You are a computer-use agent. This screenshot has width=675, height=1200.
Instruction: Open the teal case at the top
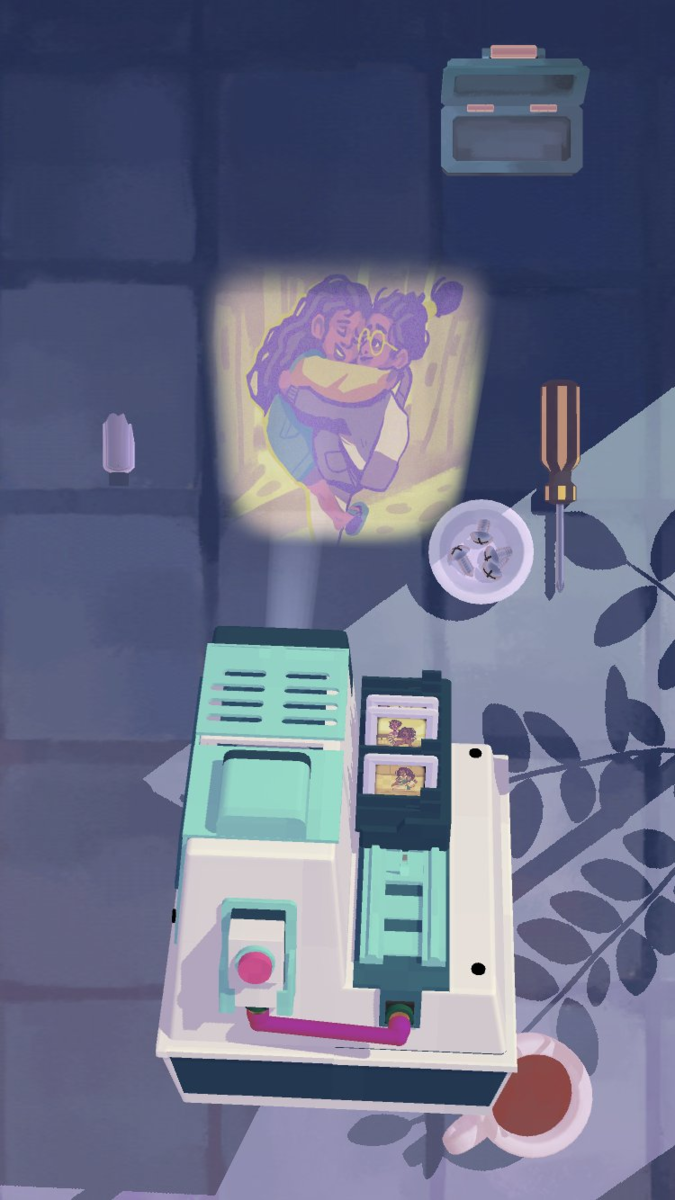[514, 109]
